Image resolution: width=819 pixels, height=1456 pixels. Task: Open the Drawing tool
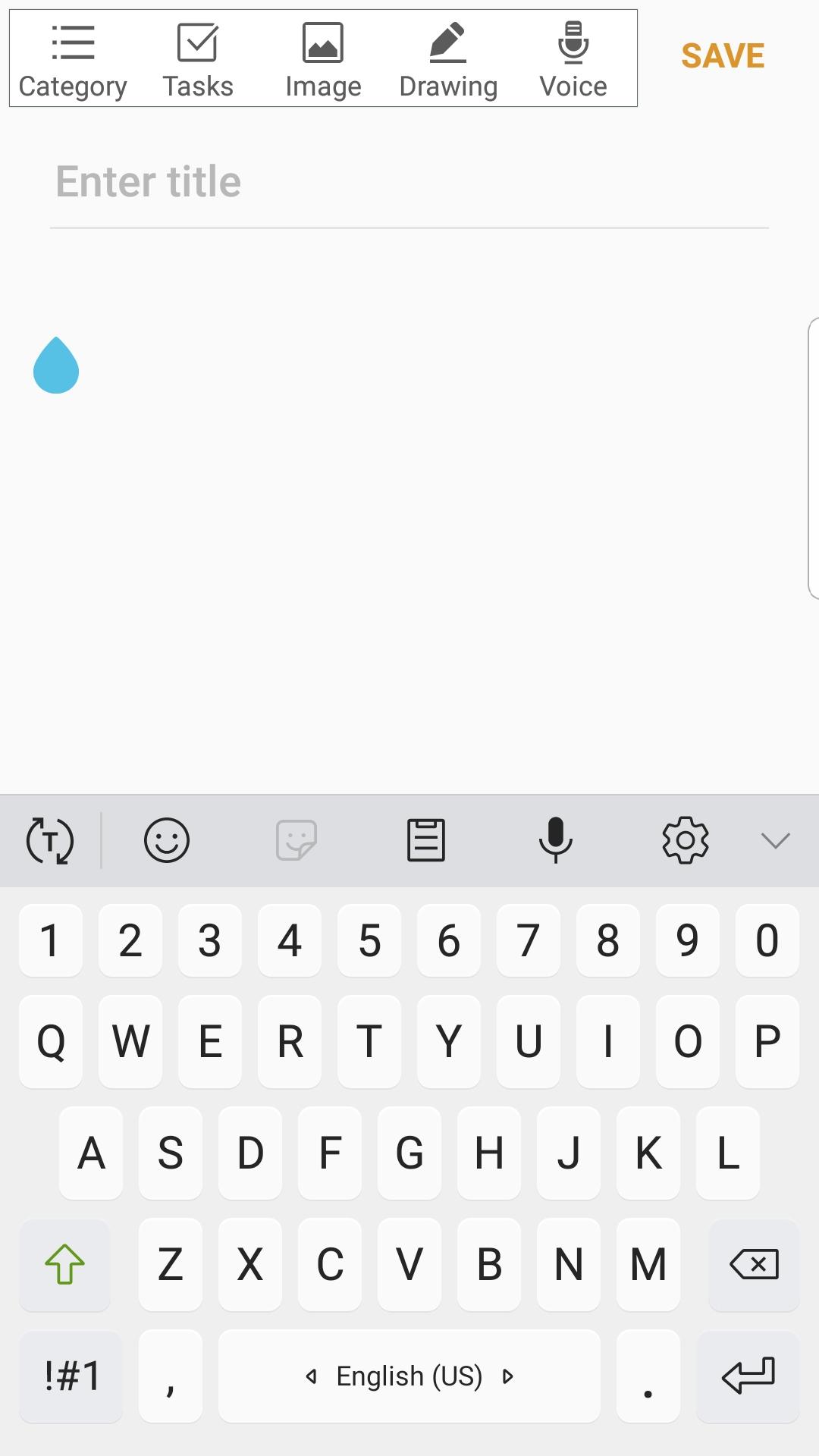[x=448, y=59]
